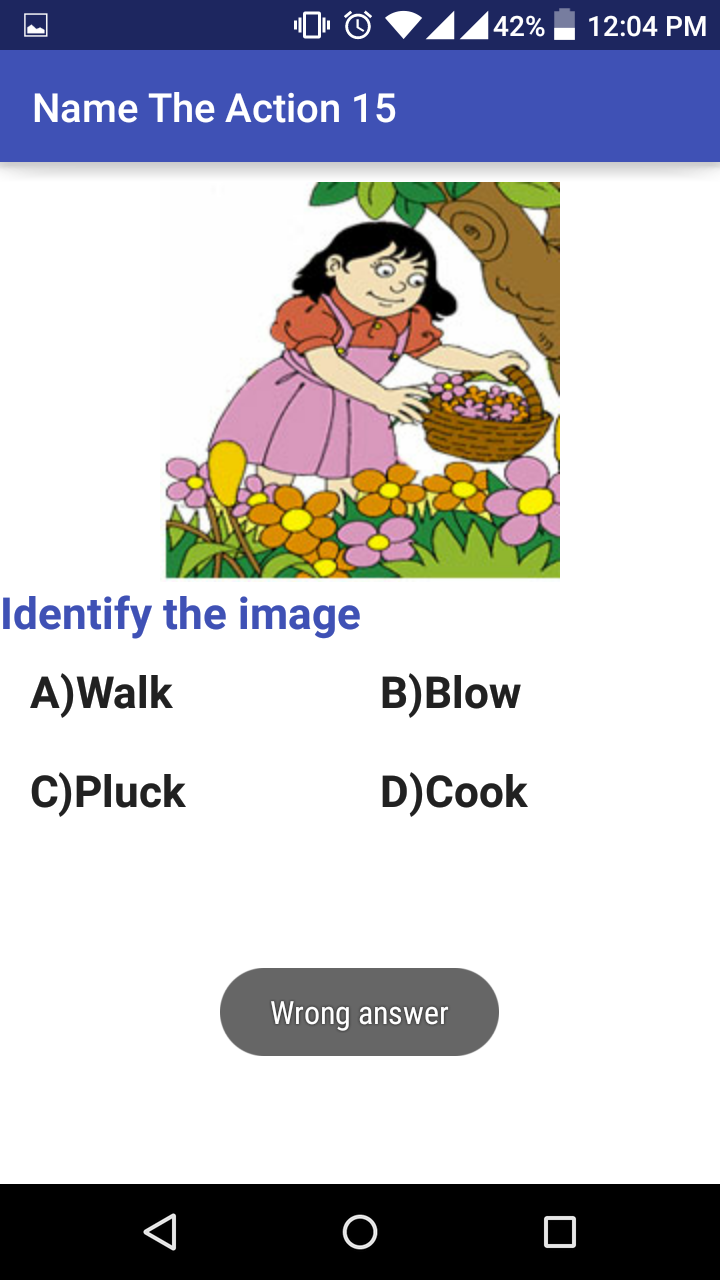Tap the Back navigation triangle icon

(x=162, y=1232)
